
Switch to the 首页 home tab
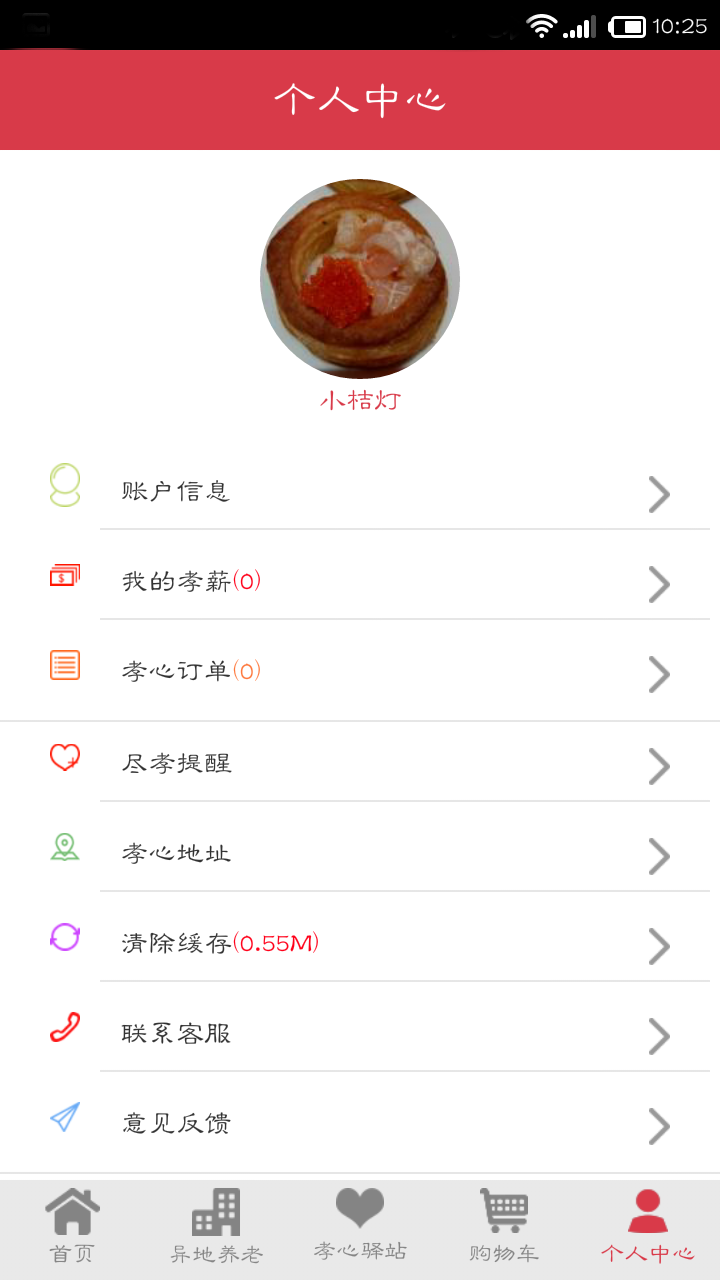72,1226
